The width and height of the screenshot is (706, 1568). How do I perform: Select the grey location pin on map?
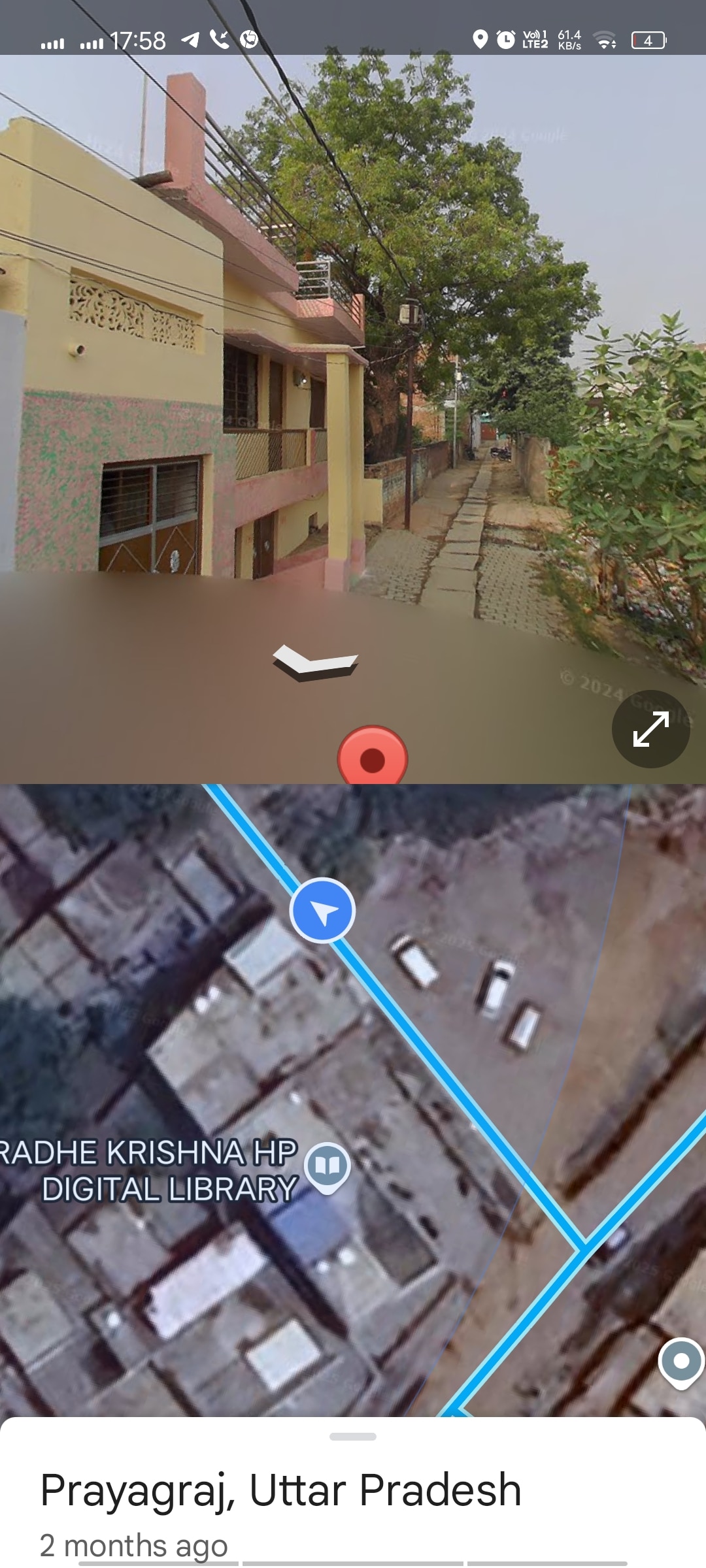tap(681, 1362)
